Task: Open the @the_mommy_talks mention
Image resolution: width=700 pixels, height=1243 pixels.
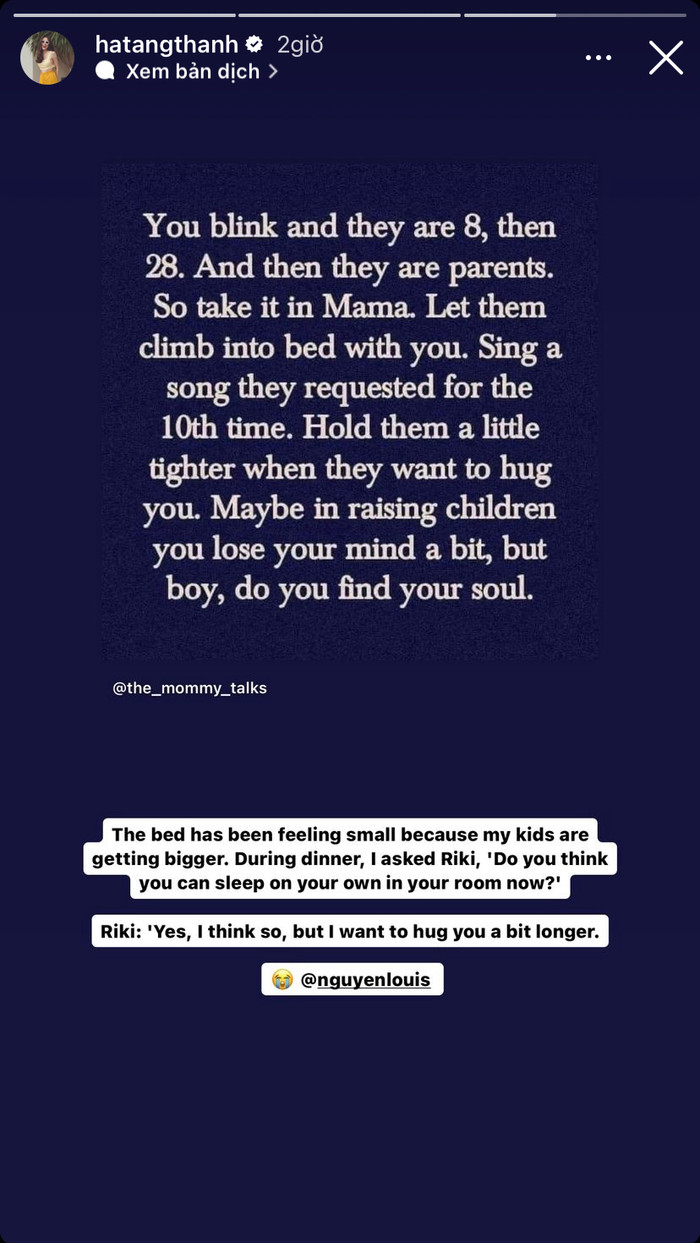Action: point(190,688)
